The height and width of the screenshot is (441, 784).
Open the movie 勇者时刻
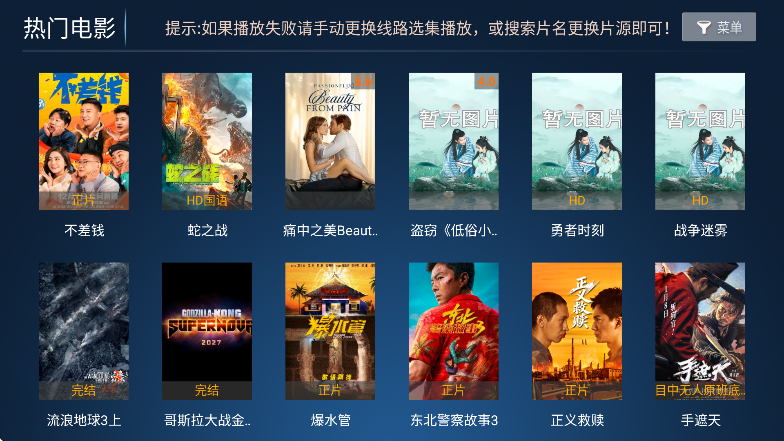click(577, 142)
